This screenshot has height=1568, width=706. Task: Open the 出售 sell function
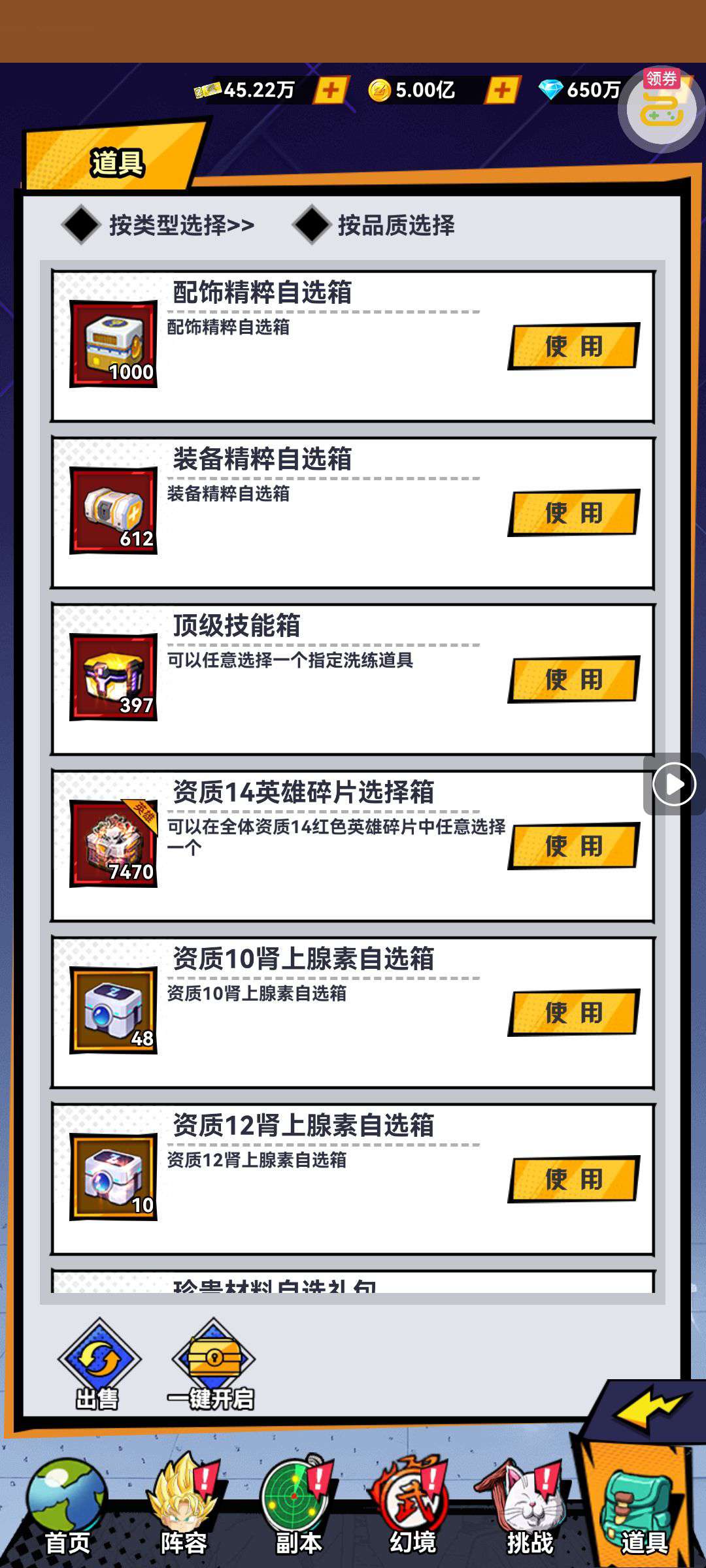98,1365
